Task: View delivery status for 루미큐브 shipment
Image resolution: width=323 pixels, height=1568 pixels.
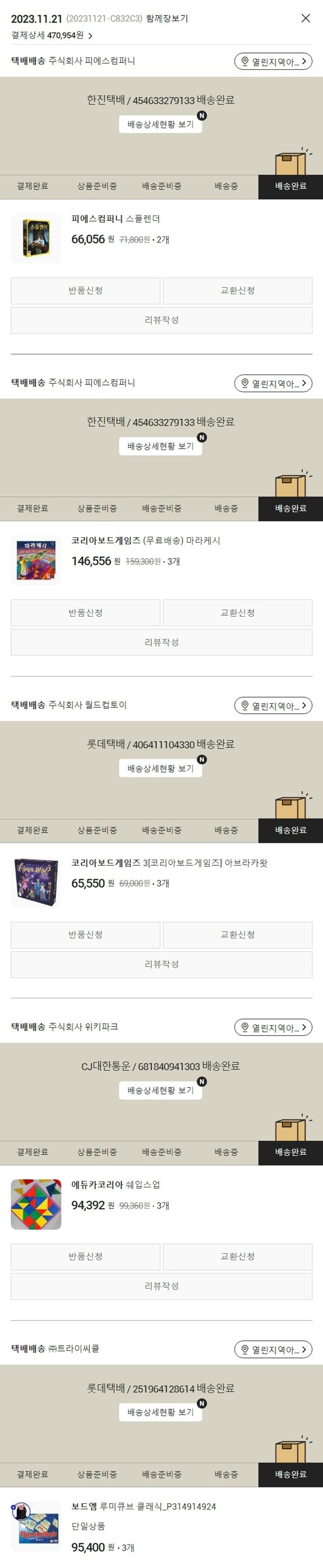Action: [160, 1412]
